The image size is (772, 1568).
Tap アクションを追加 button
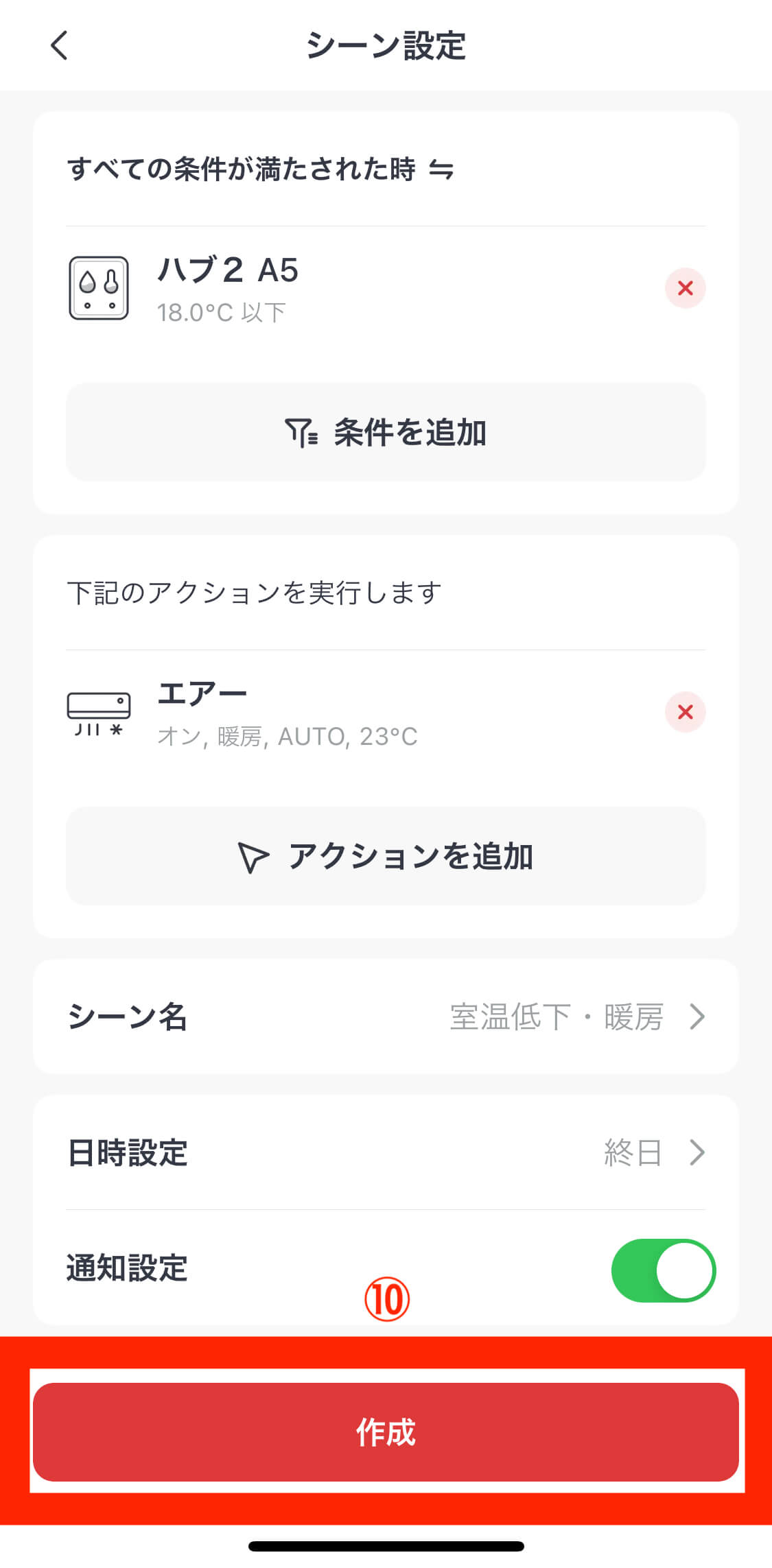(x=386, y=856)
